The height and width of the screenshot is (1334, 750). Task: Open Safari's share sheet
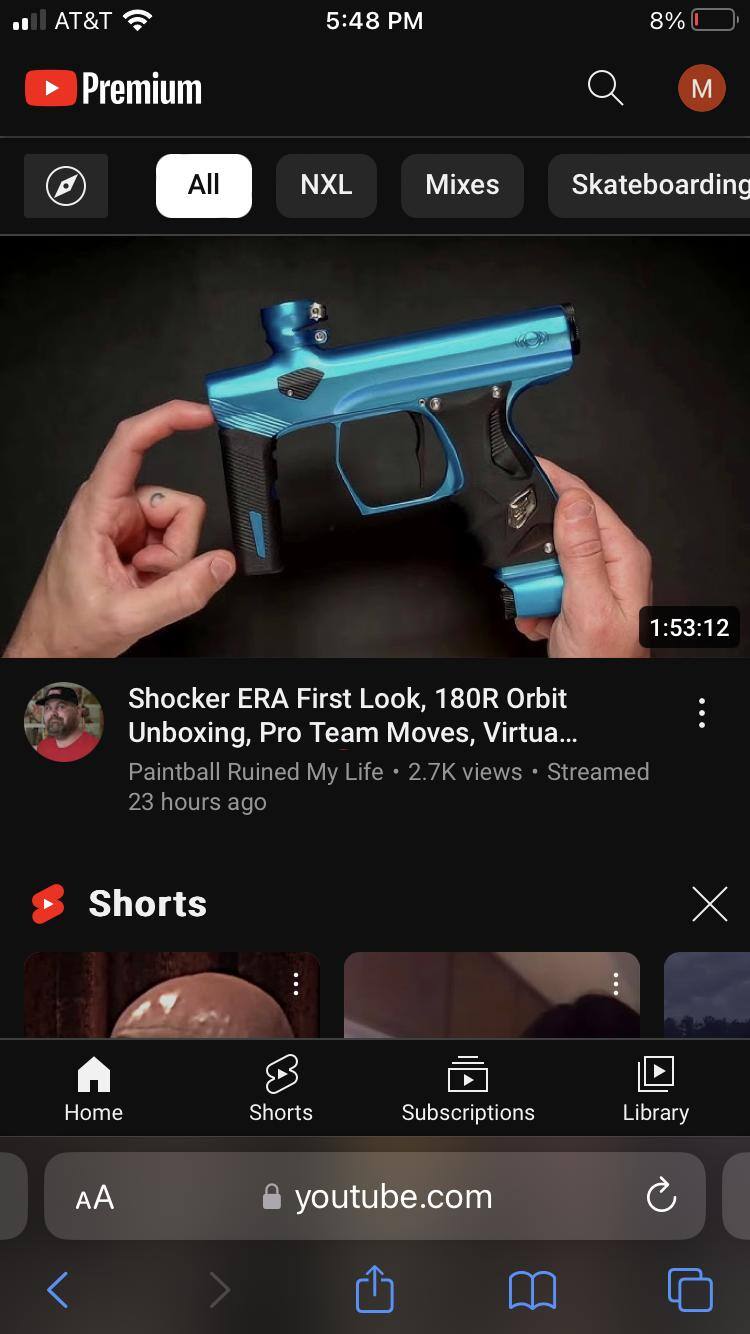click(375, 1289)
